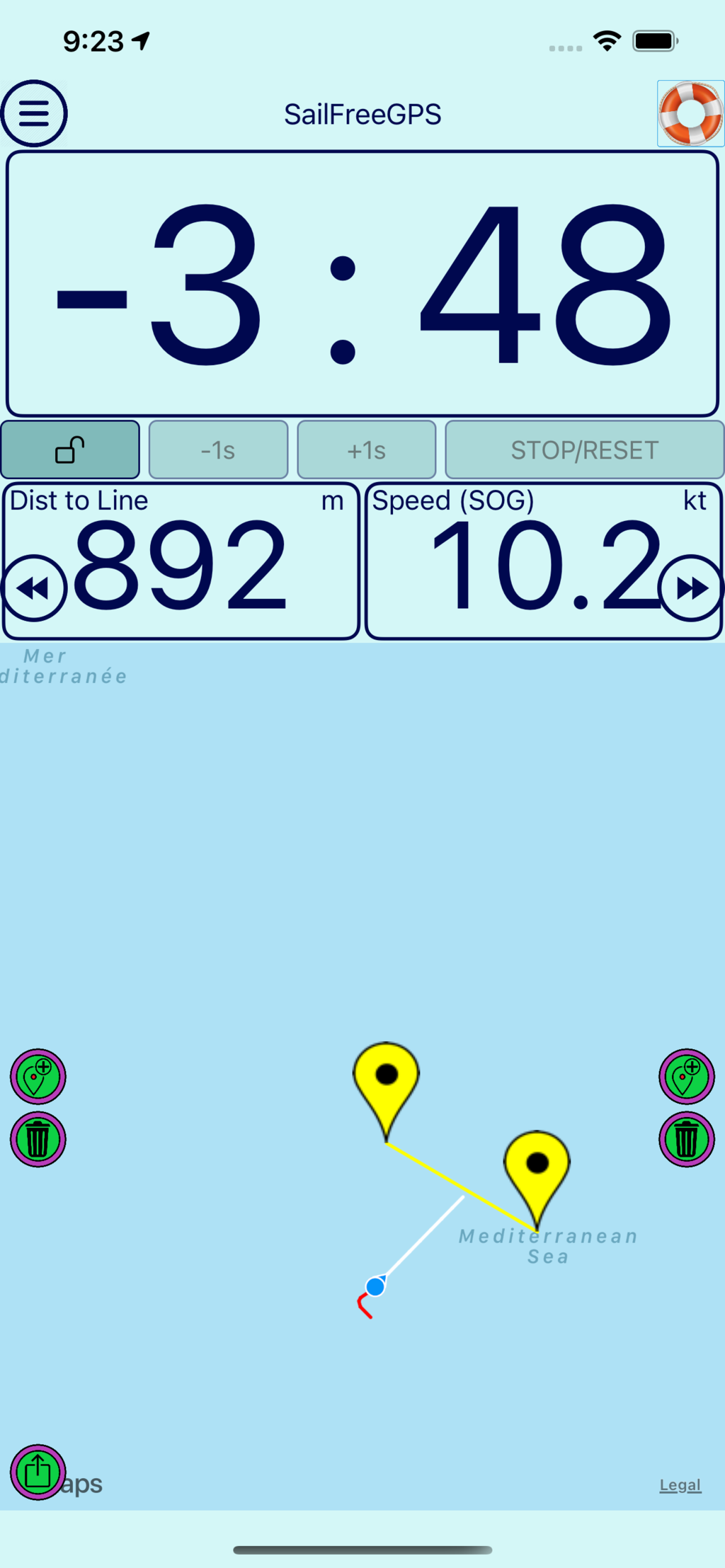The image size is (725, 1568).
Task: Tap the large countdown timer display
Action: tap(362, 283)
